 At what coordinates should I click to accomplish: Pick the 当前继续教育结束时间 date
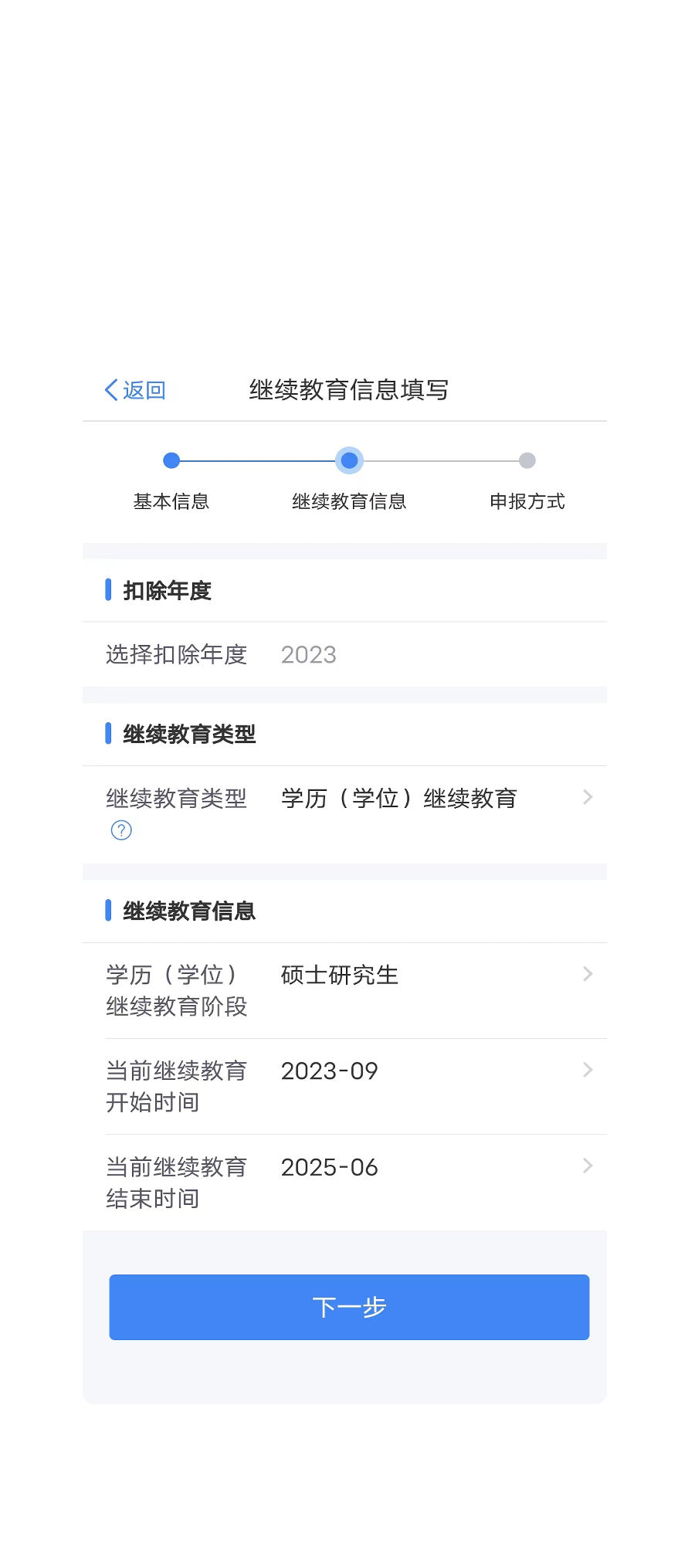click(344, 1183)
